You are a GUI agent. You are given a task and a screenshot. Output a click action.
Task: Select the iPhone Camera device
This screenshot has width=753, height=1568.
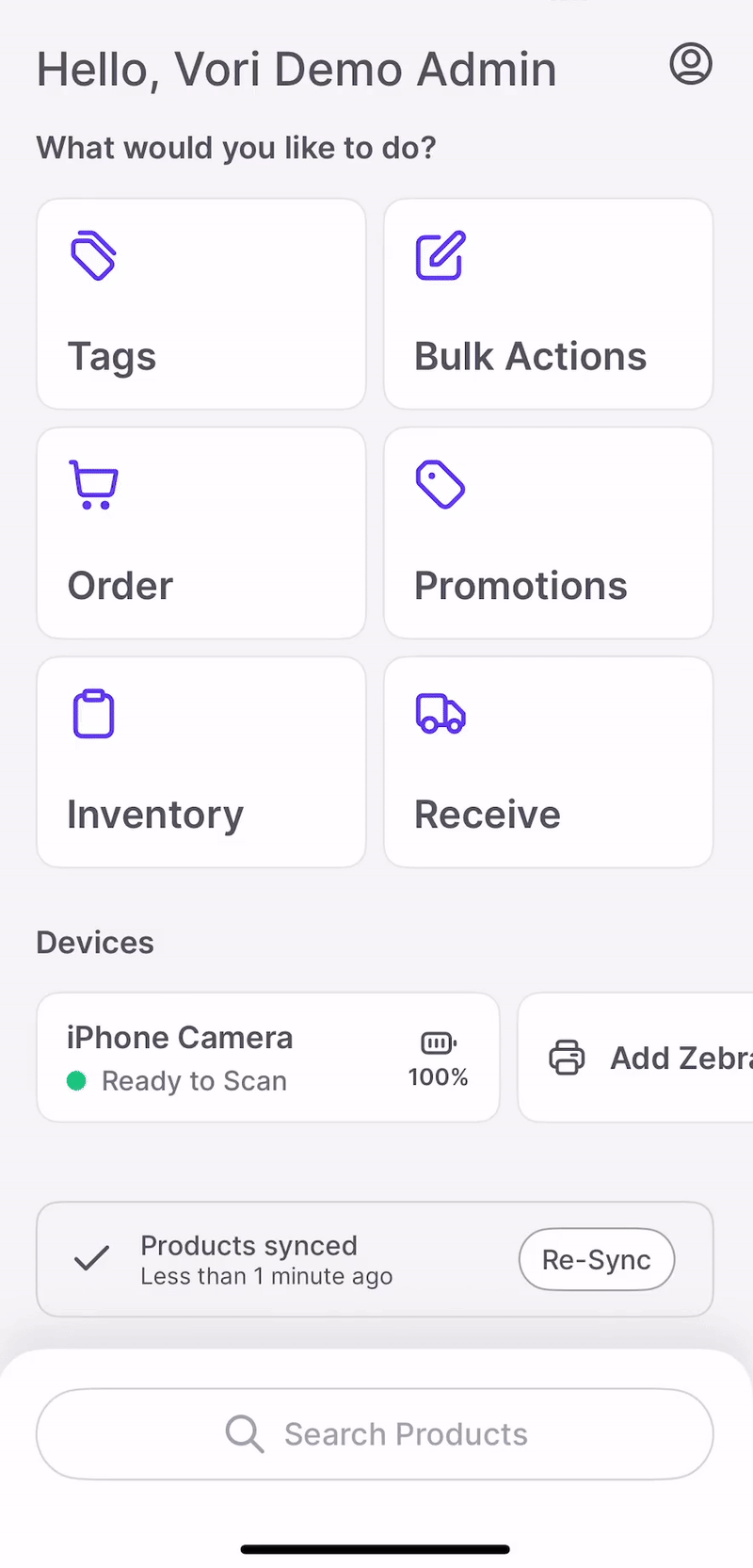(x=268, y=1058)
